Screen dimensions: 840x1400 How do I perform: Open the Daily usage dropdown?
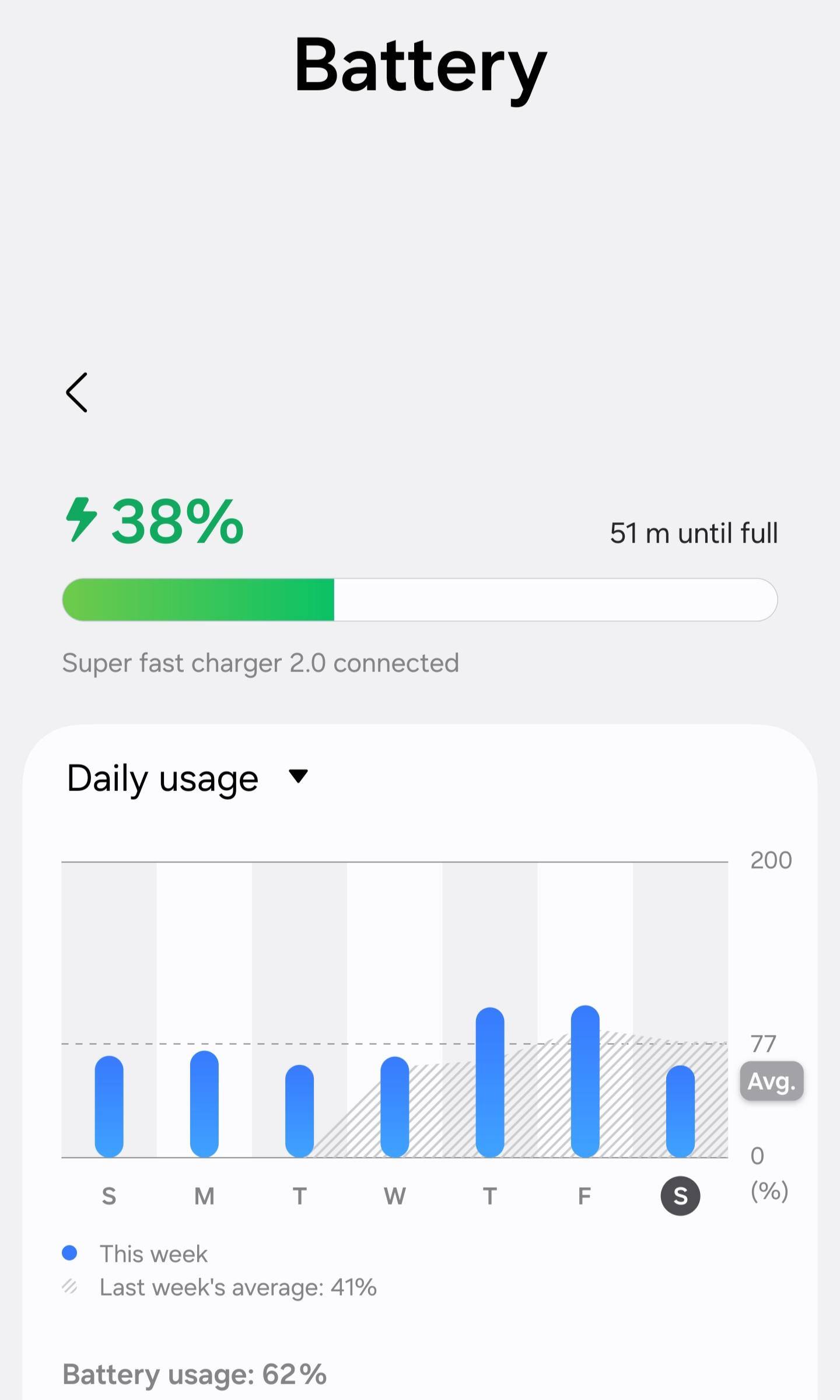187,778
